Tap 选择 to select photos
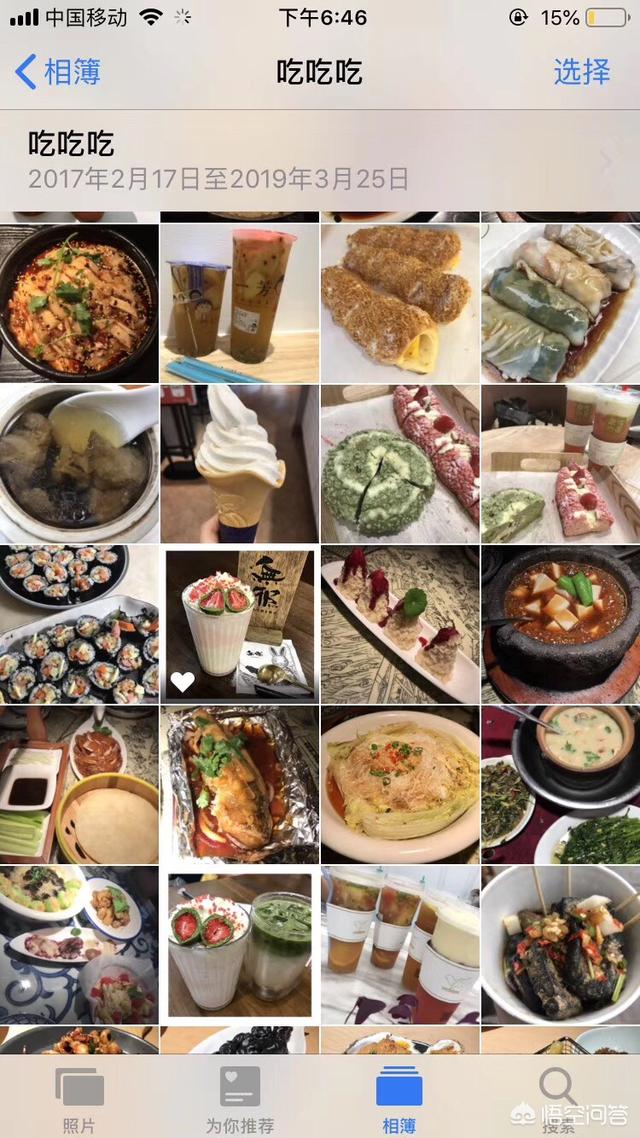 [581, 72]
